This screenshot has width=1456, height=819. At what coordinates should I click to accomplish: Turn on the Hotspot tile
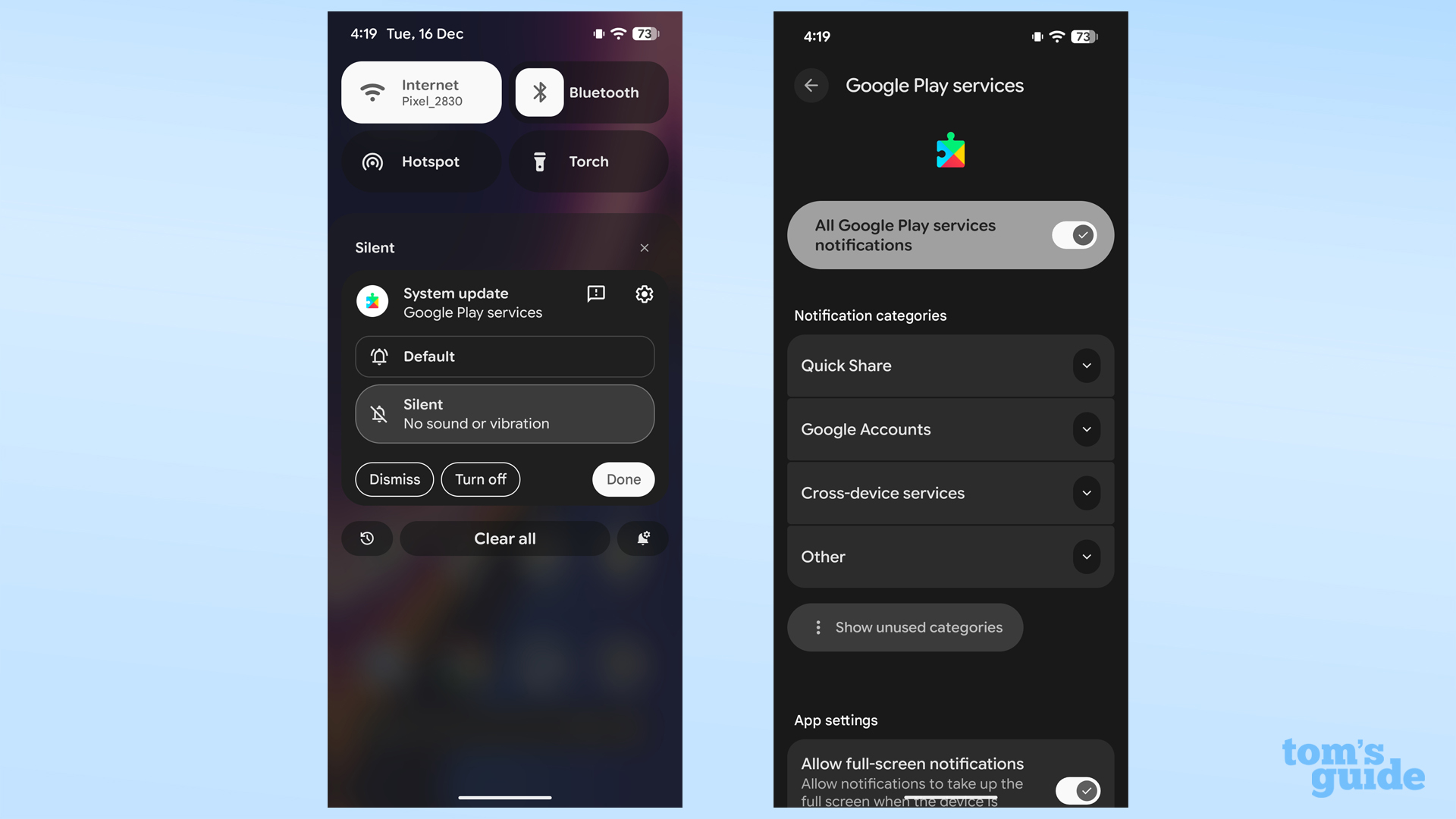click(x=421, y=162)
